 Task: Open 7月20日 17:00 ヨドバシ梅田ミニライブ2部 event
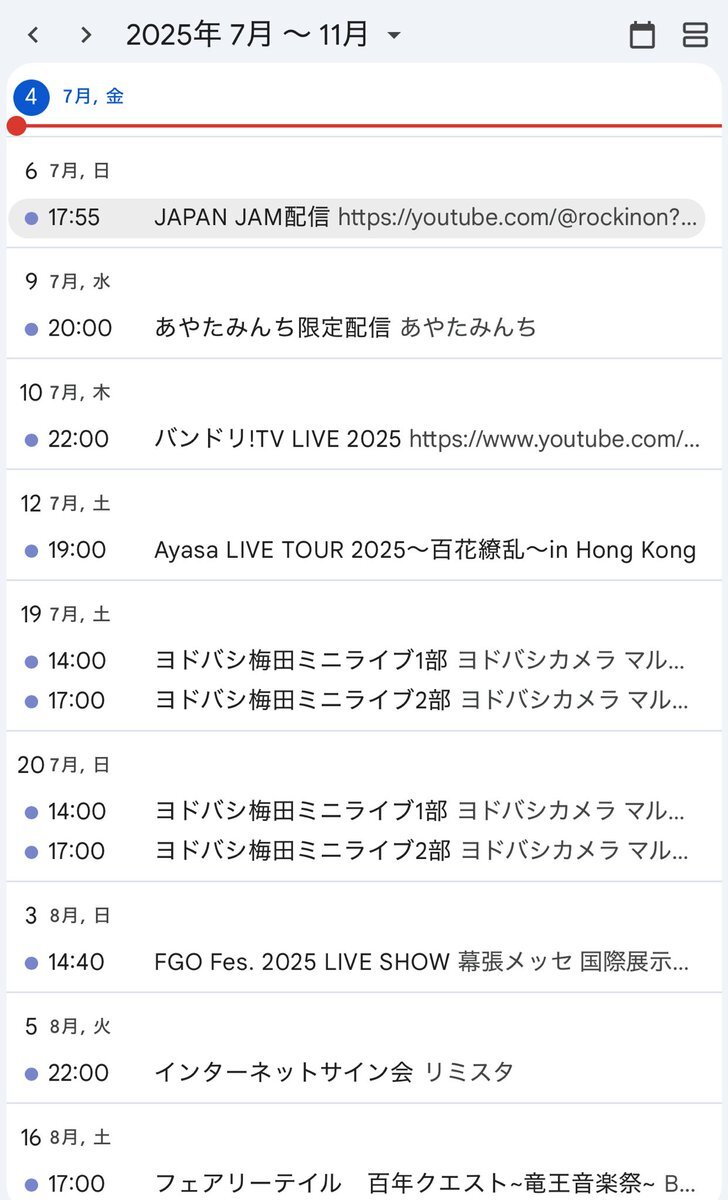click(x=357, y=851)
